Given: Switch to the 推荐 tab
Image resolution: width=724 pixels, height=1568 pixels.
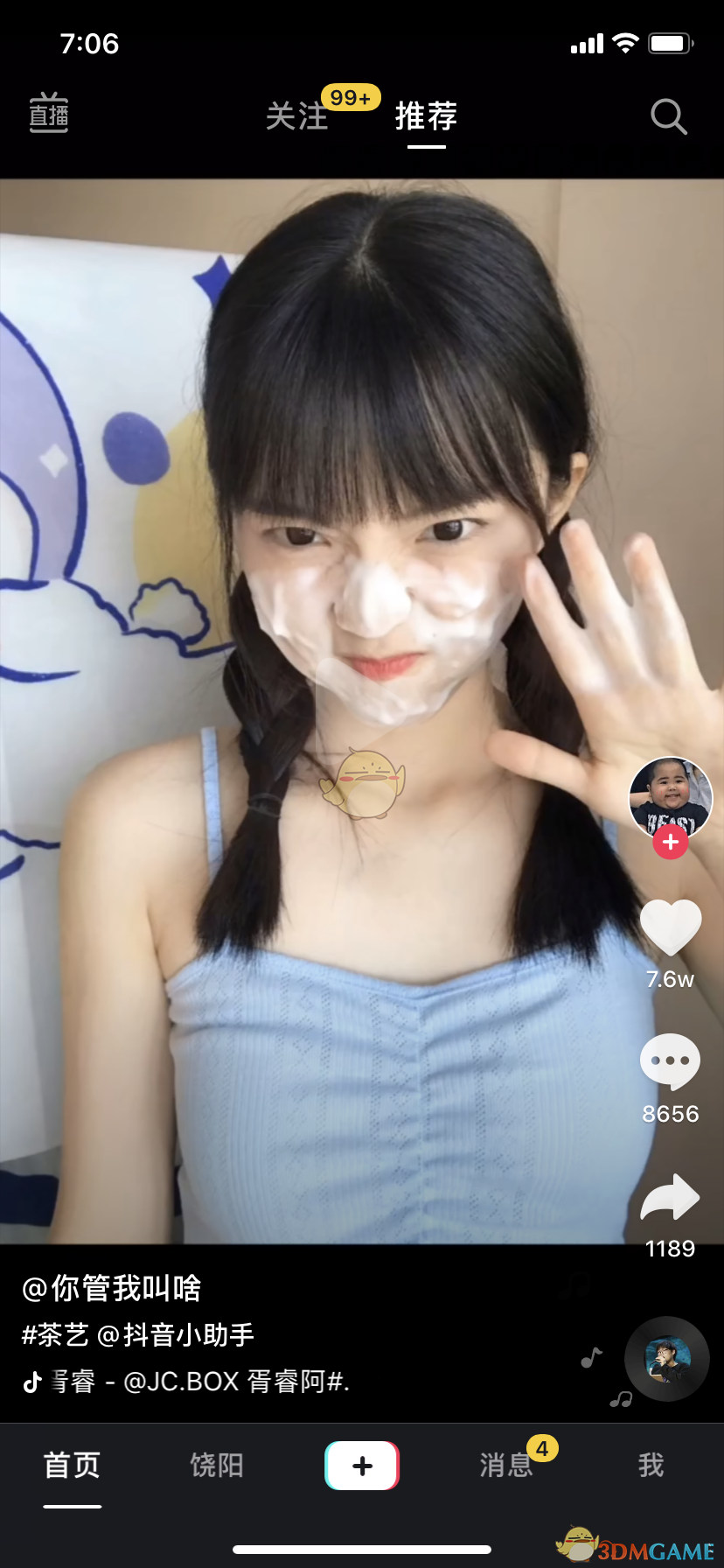Looking at the screenshot, I should point(426,115).
